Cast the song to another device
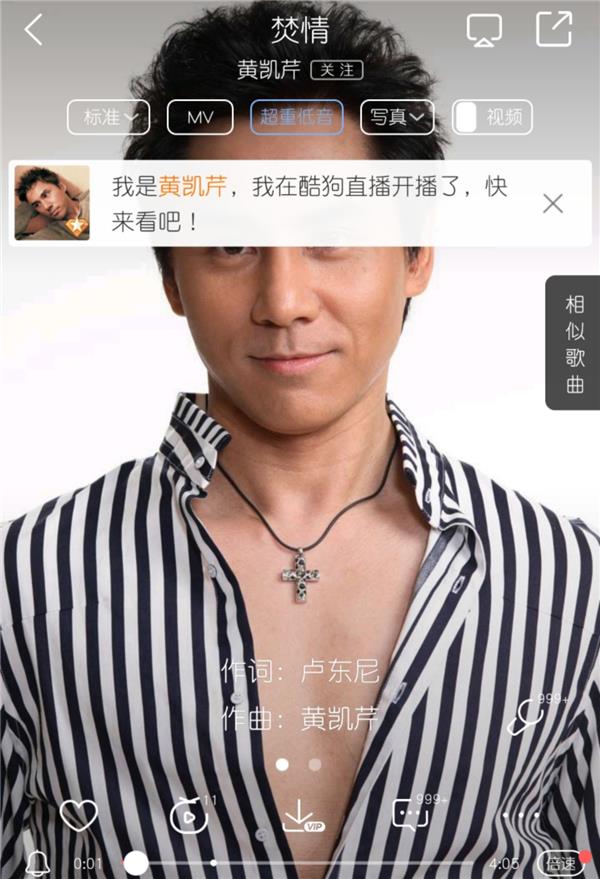600x879 pixels. click(x=484, y=30)
